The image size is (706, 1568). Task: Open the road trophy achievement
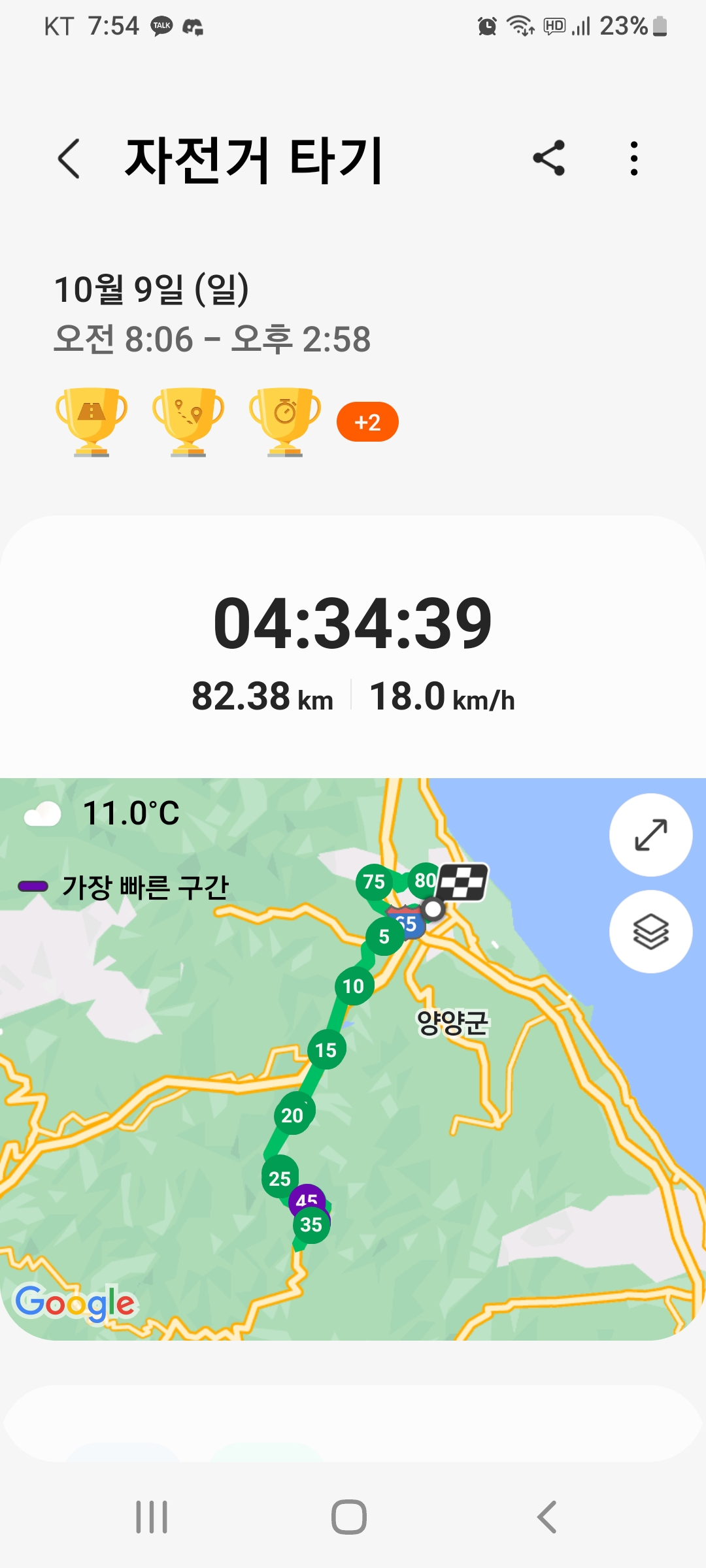tap(92, 422)
